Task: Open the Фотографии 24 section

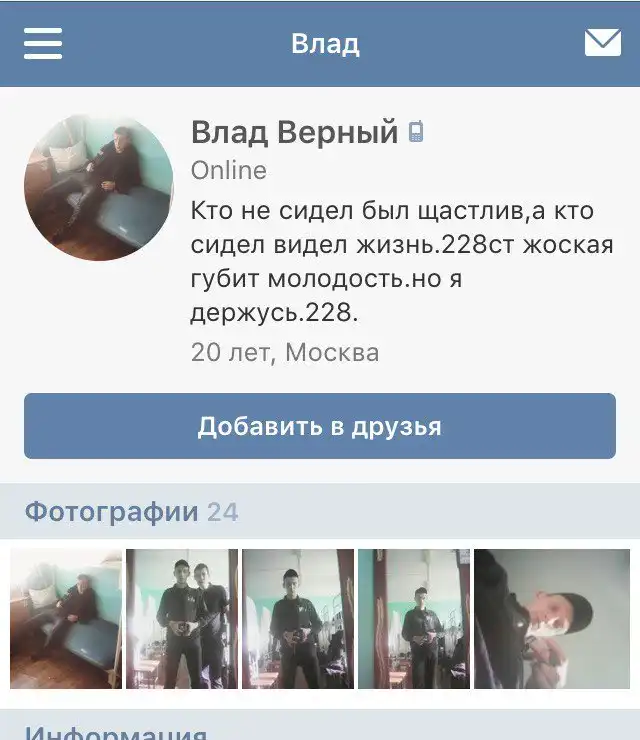Action: 131,513
